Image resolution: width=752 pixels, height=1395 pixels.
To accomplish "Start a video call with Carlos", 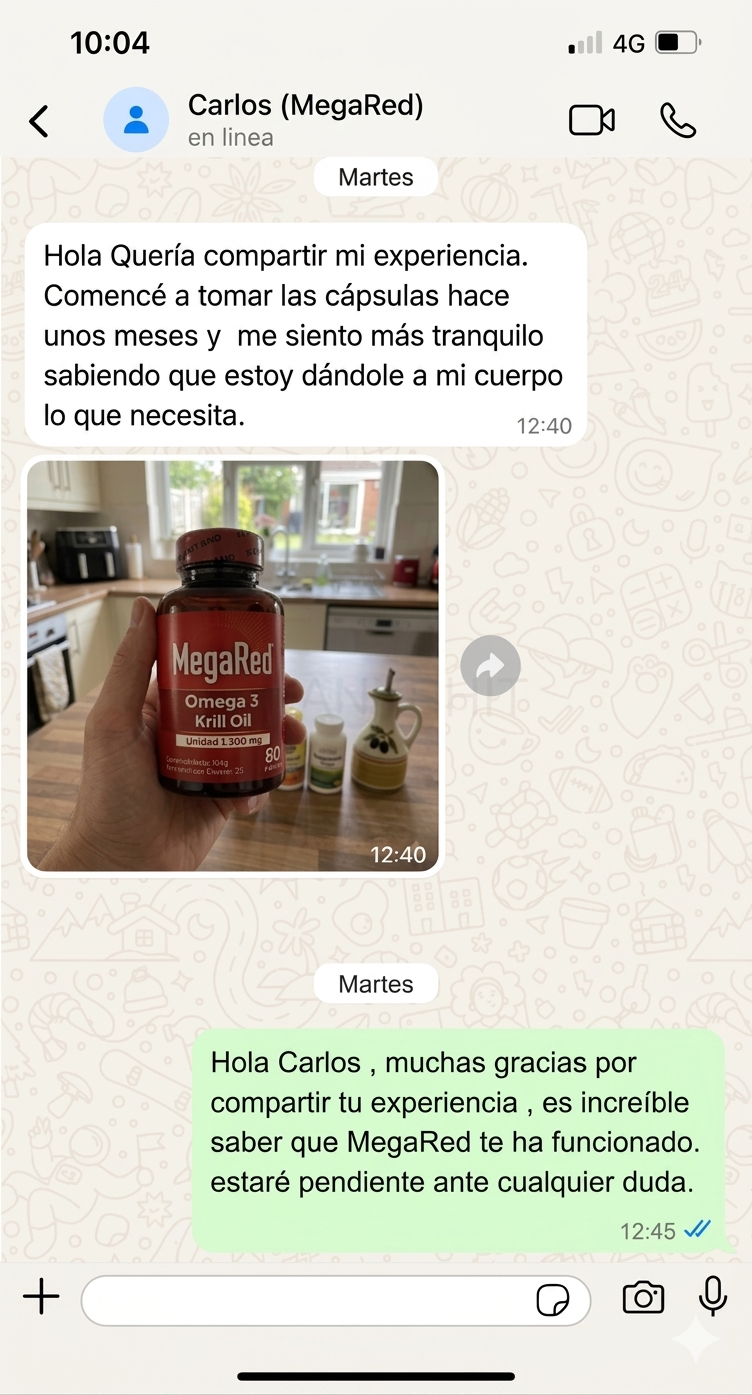I will coord(591,121).
